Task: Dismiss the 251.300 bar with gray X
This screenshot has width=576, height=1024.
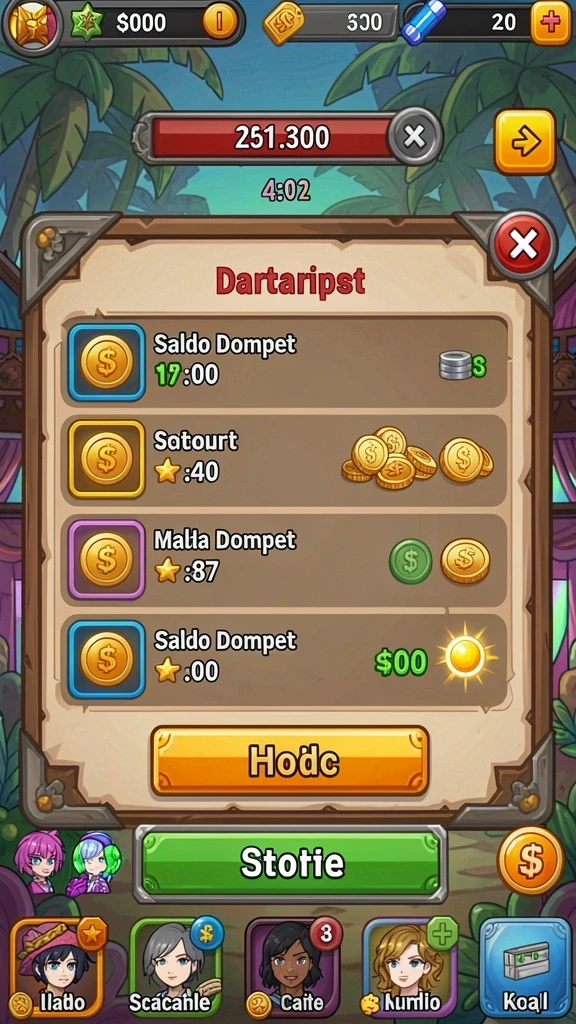Action: (x=414, y=137)
